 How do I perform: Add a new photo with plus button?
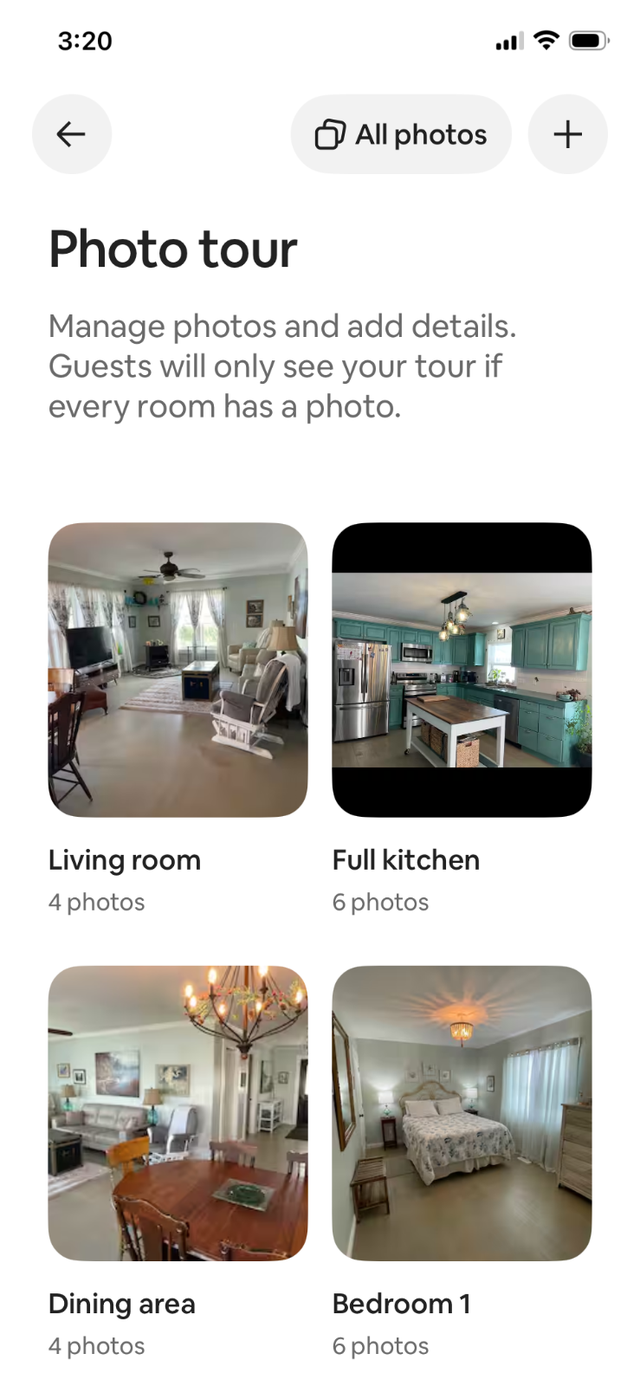click(x=567, y=134)
